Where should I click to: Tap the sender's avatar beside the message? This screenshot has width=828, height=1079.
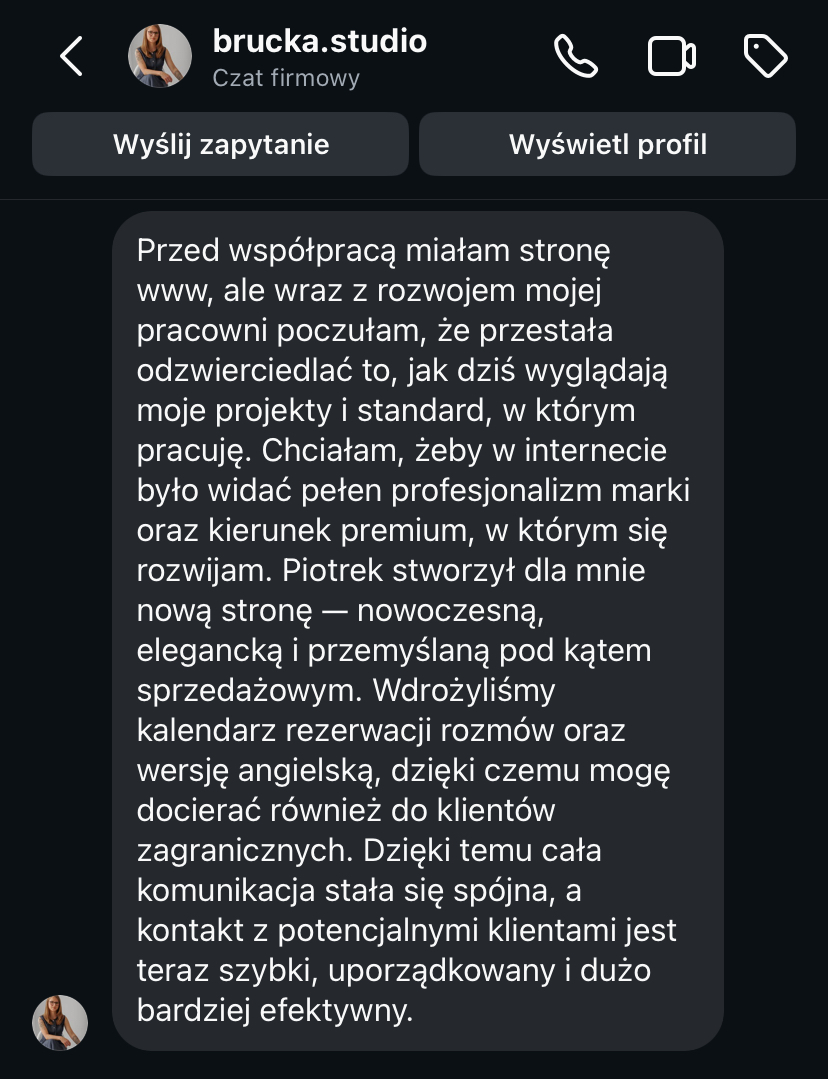tap(60, 1022)
